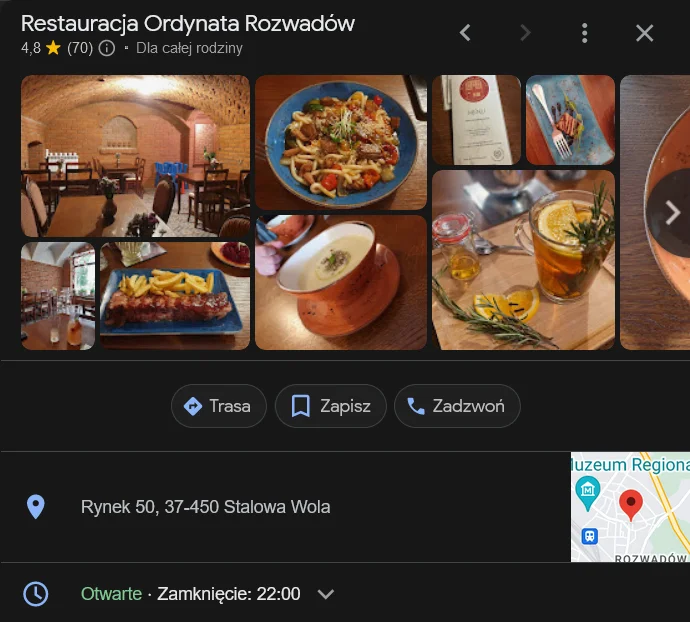Open the menu card photo

click(476, 120)
